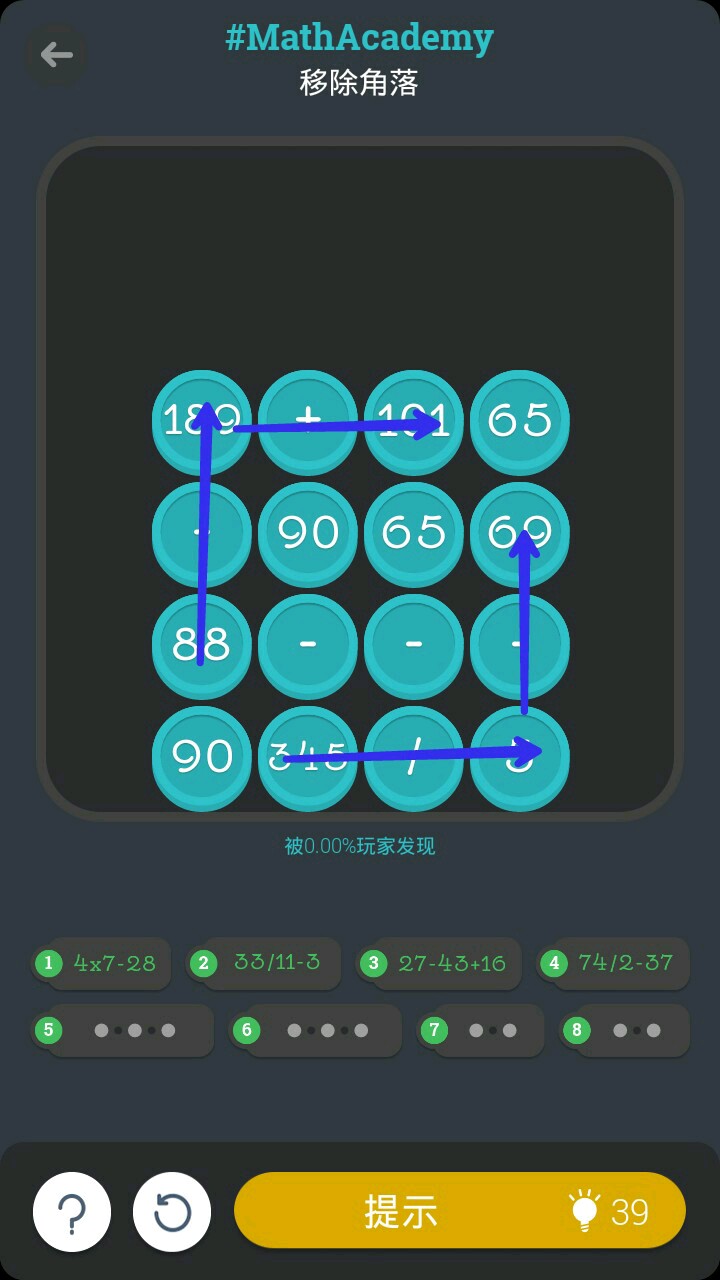720x1280 pixels.
Task: Select the 189 tile
Action: (202, 420)
